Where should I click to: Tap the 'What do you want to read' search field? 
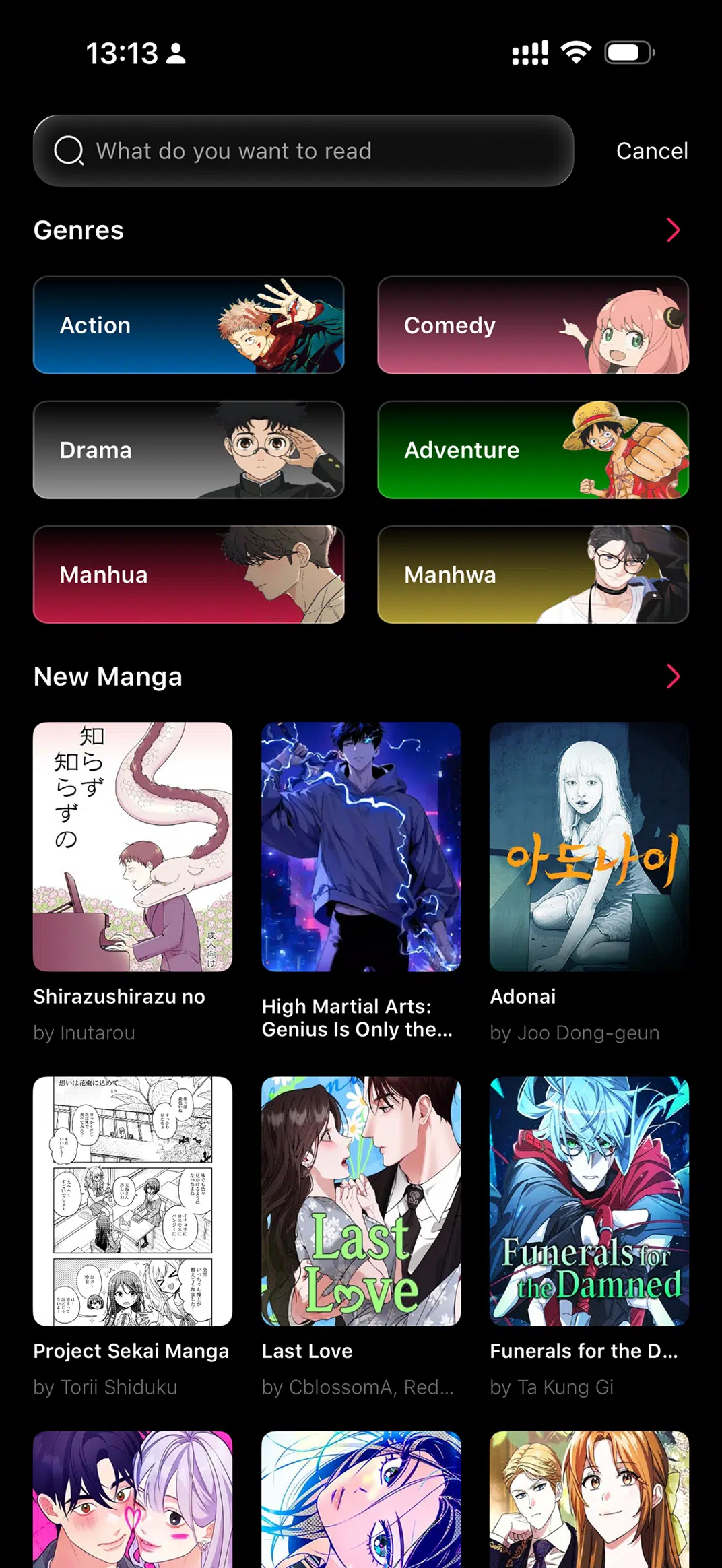303,151
